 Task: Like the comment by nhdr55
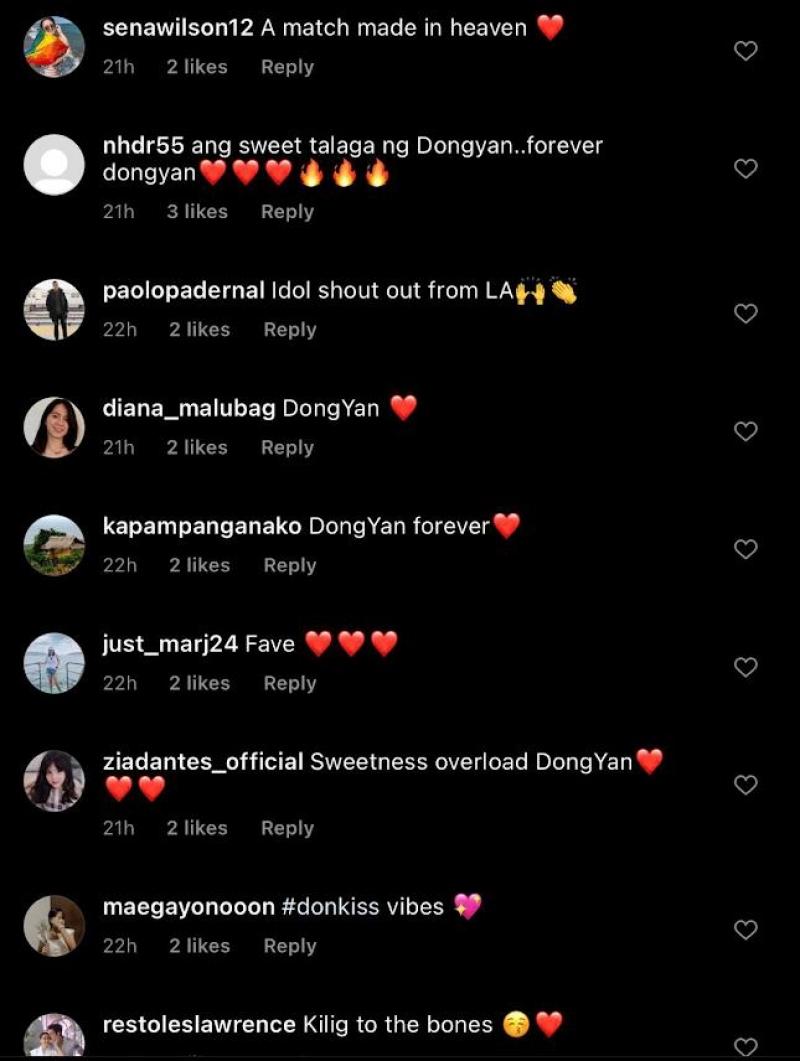(746, 169)
